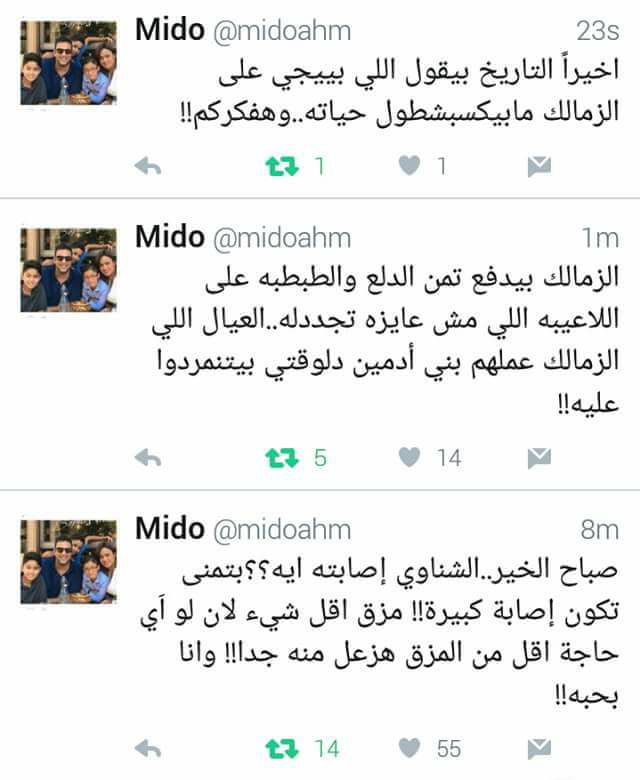Like the tweet with 14 likes
The width and height of the screenshot is (640, 780).
tap(409, 458)
